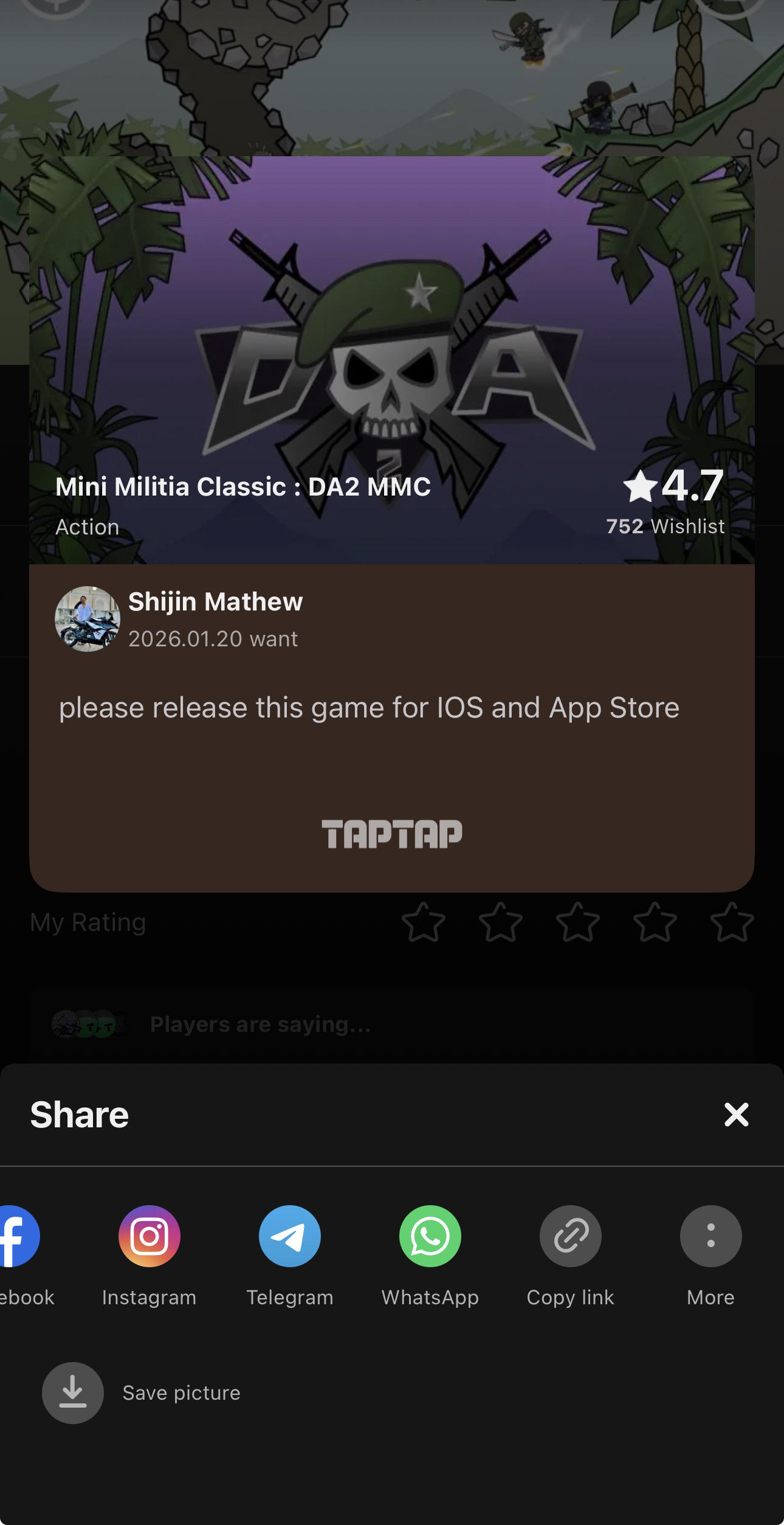Open More sharing options
Viewport: 784px width, 1525px height.
point(710,1236)
